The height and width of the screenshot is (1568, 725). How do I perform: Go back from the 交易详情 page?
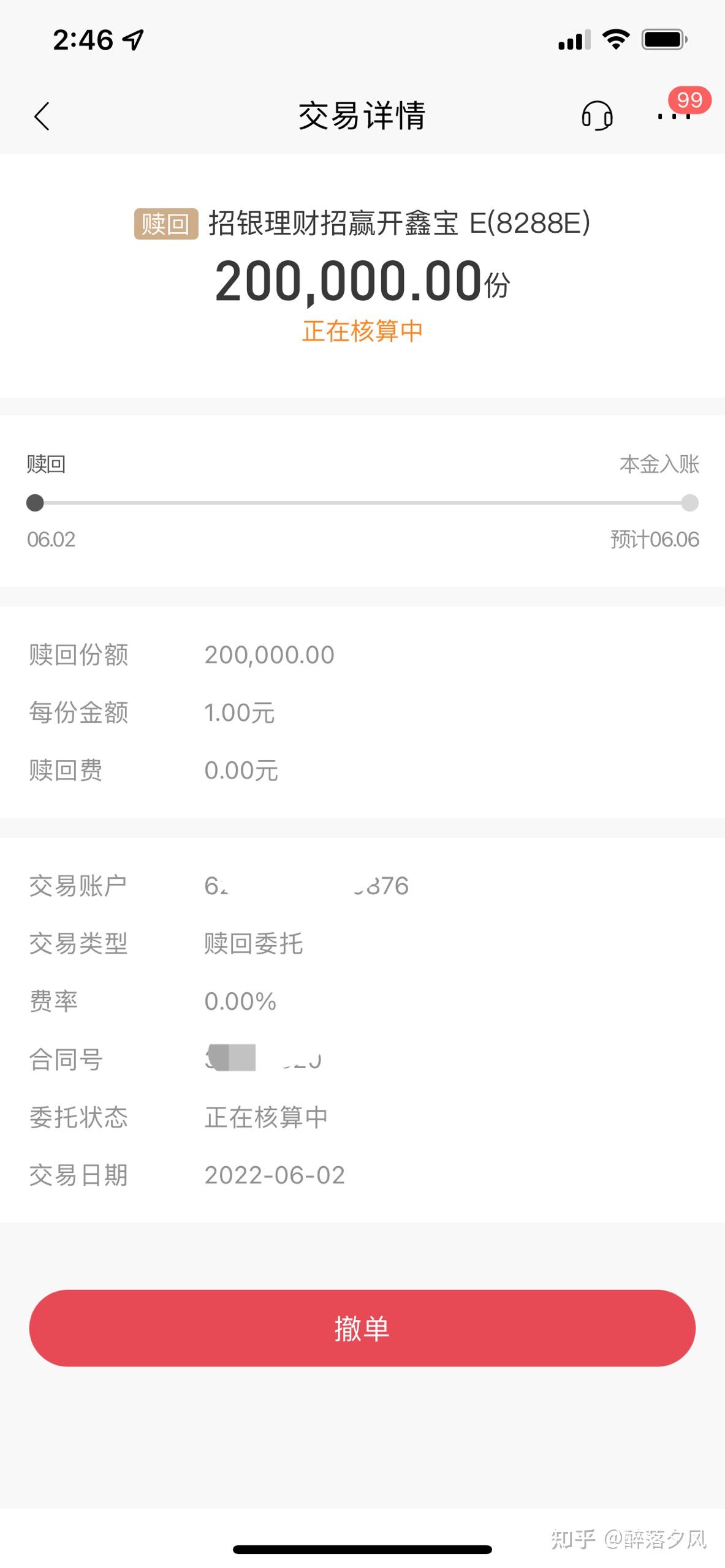(42, 116)
